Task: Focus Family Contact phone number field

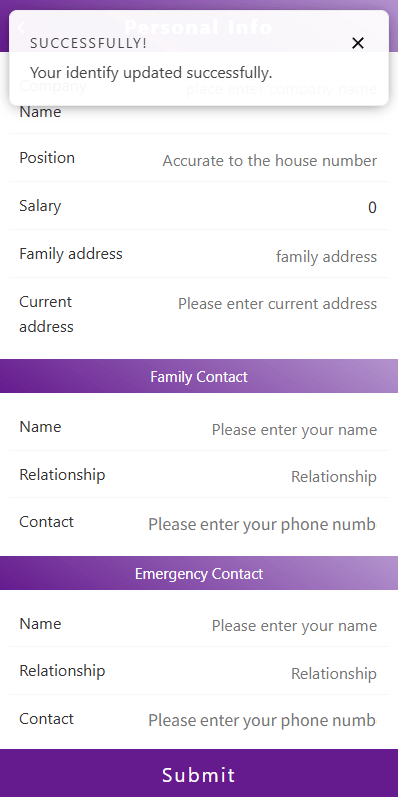Action: (x=261, y=524)
